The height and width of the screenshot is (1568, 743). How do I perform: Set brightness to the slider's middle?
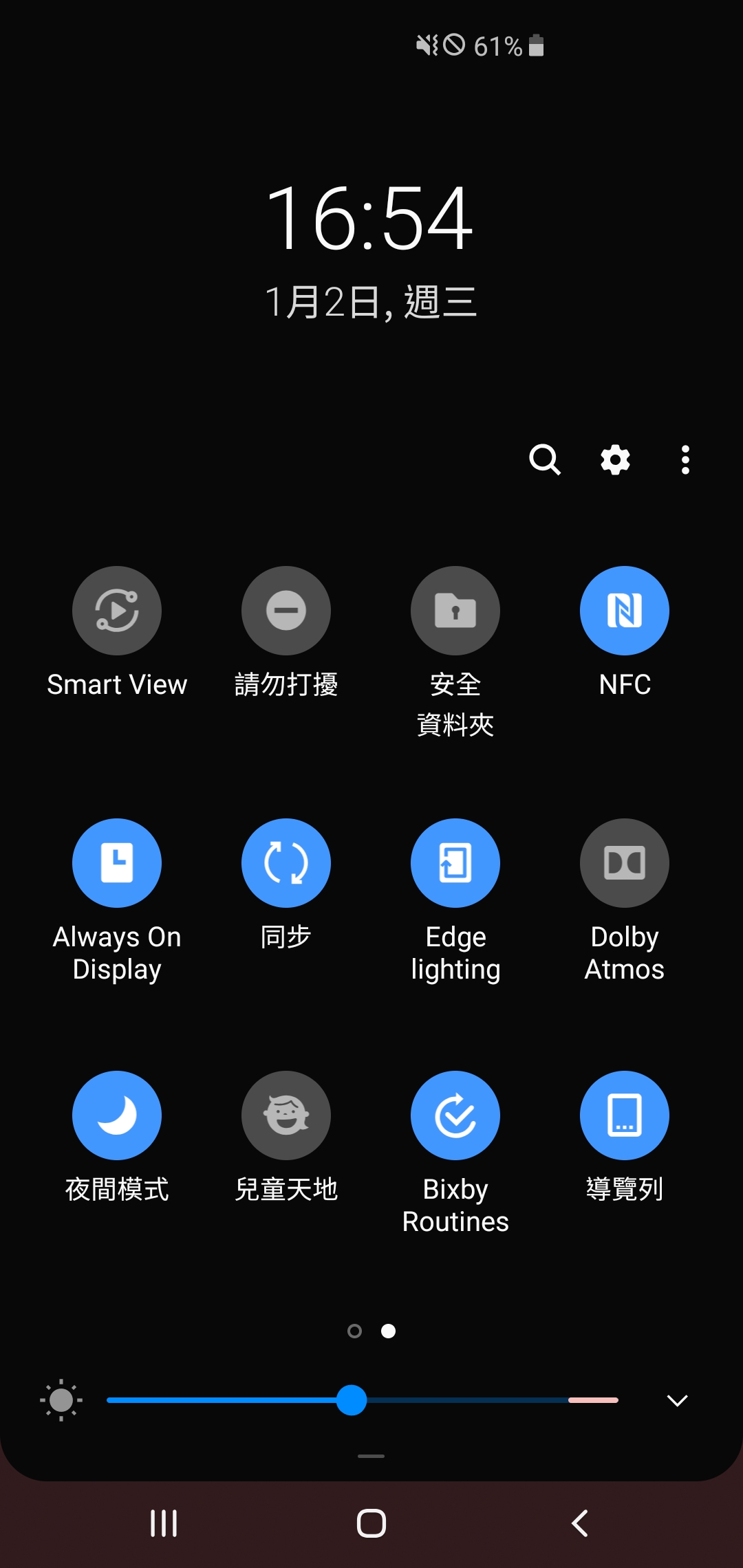tap(363, 1400)
